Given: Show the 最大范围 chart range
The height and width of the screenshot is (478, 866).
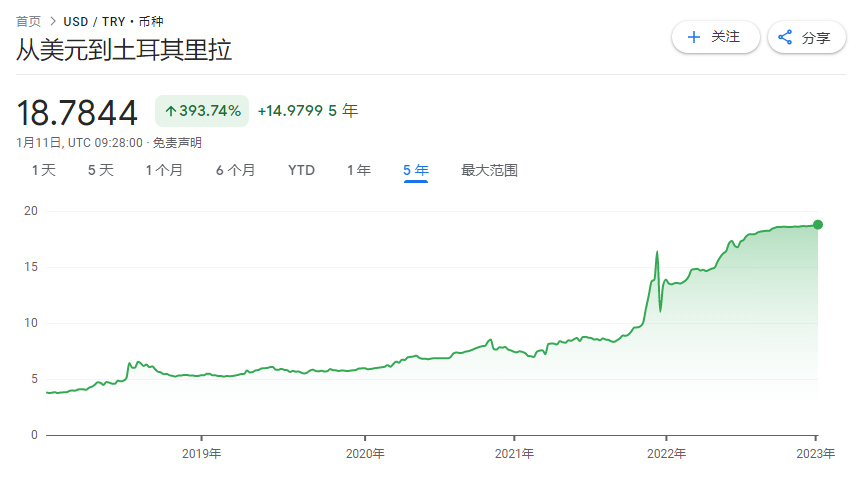Looking at the screenshot, I should 489,170.
